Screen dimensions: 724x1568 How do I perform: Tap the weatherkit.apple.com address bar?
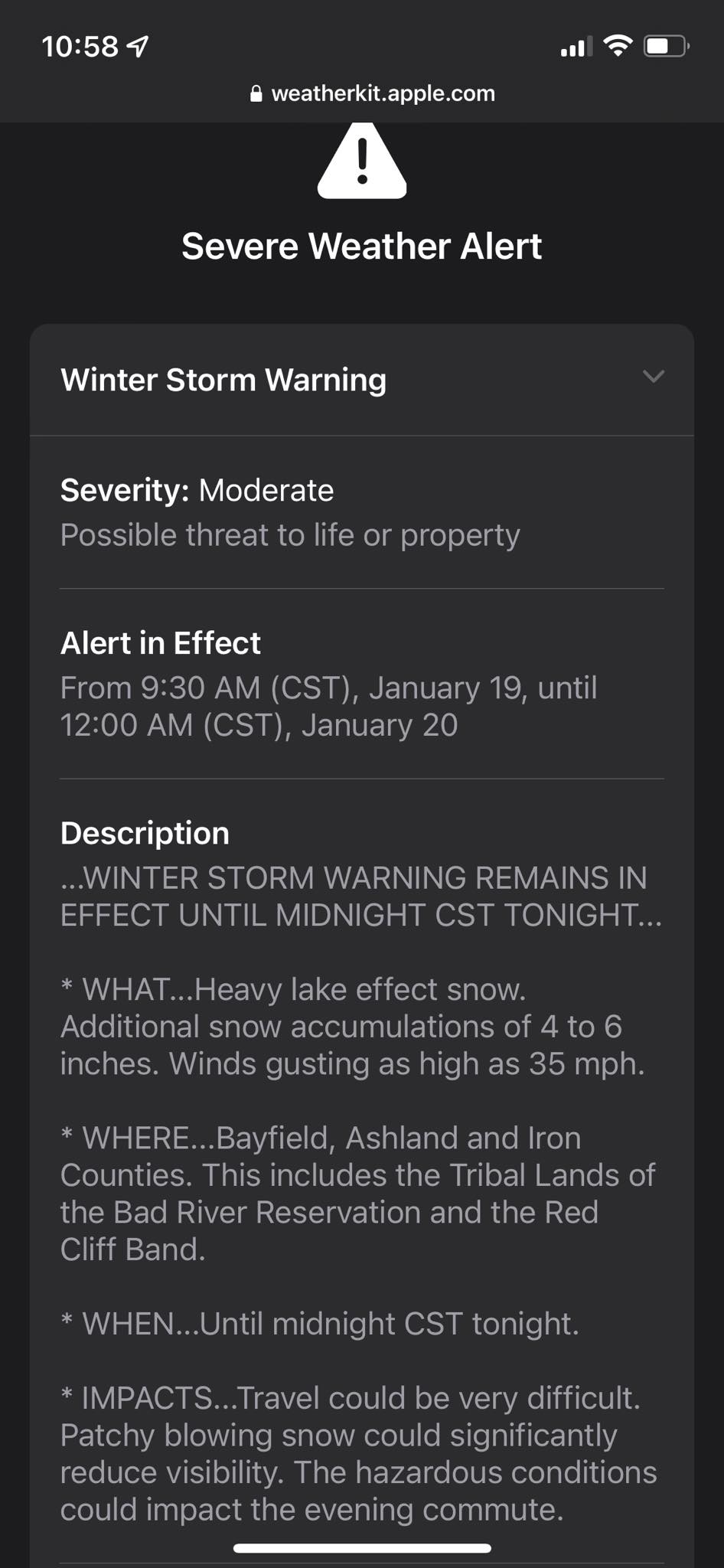point(373,94)
